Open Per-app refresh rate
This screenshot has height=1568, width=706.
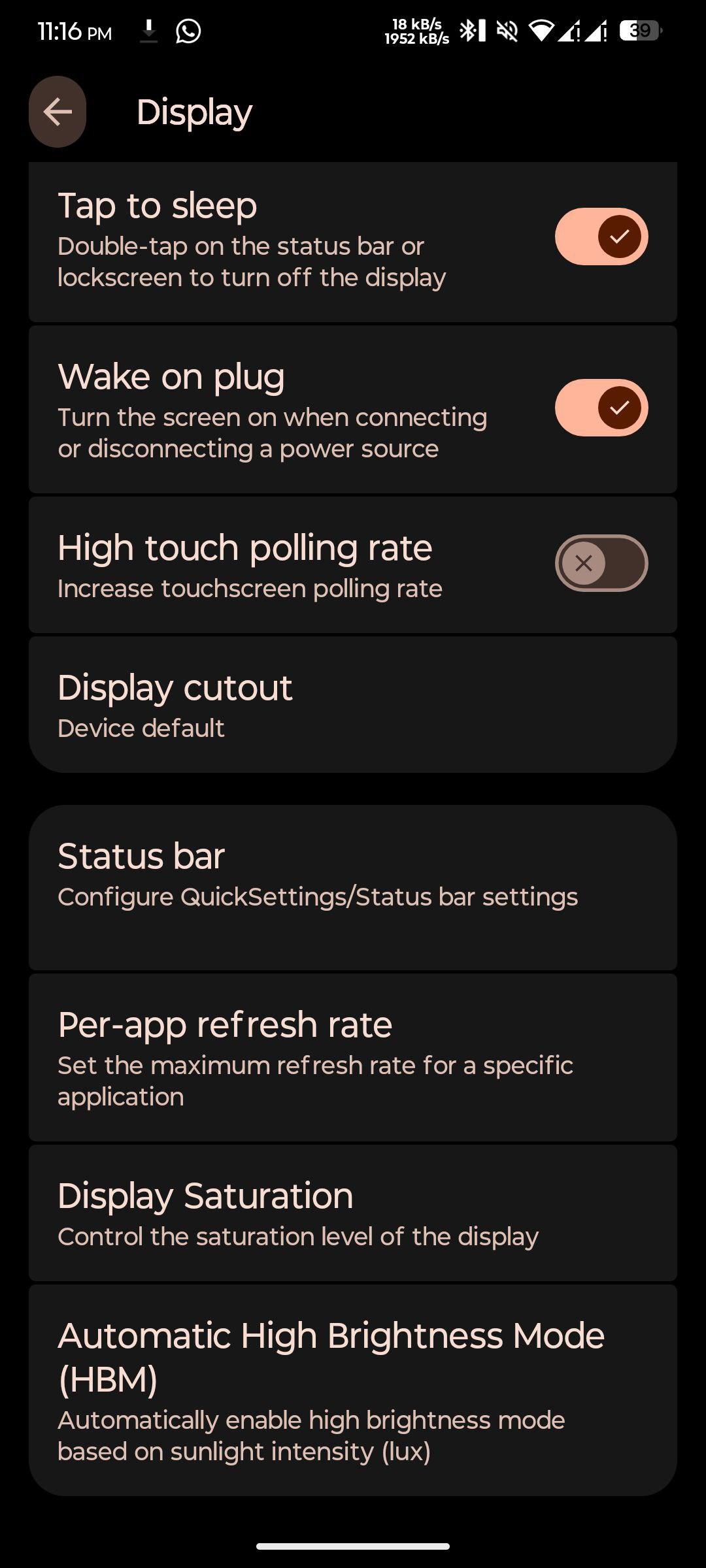(353, 1058)
